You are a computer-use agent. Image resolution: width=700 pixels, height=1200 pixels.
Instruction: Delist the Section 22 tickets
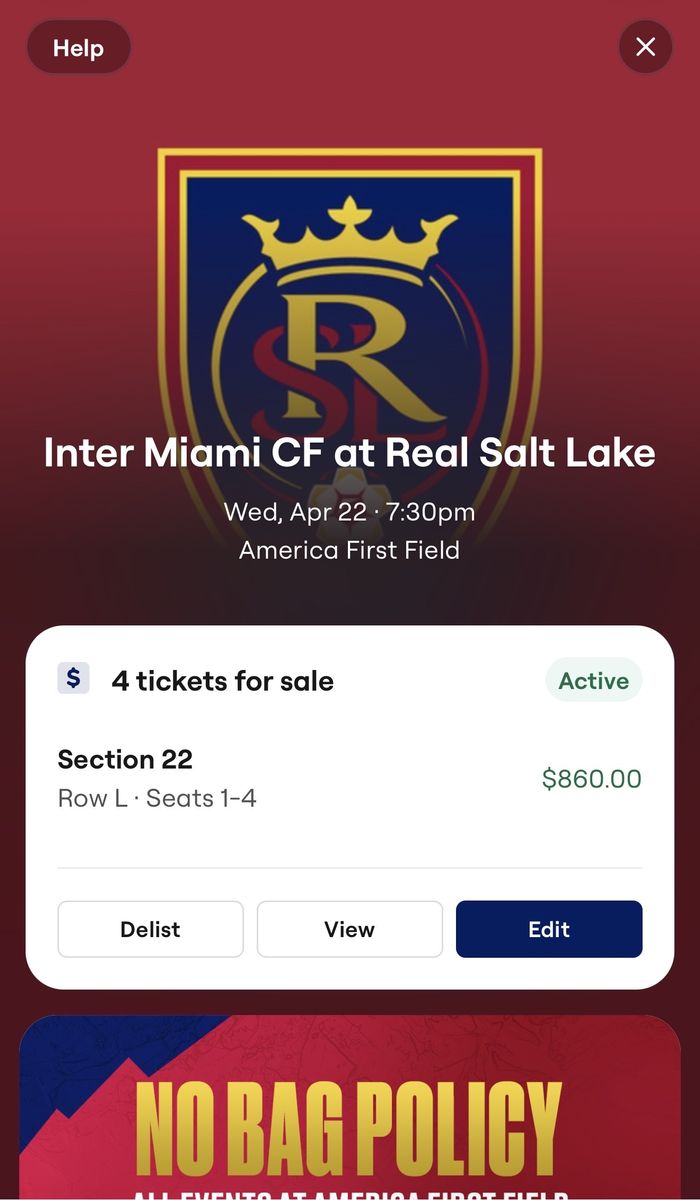click(150, 929)
